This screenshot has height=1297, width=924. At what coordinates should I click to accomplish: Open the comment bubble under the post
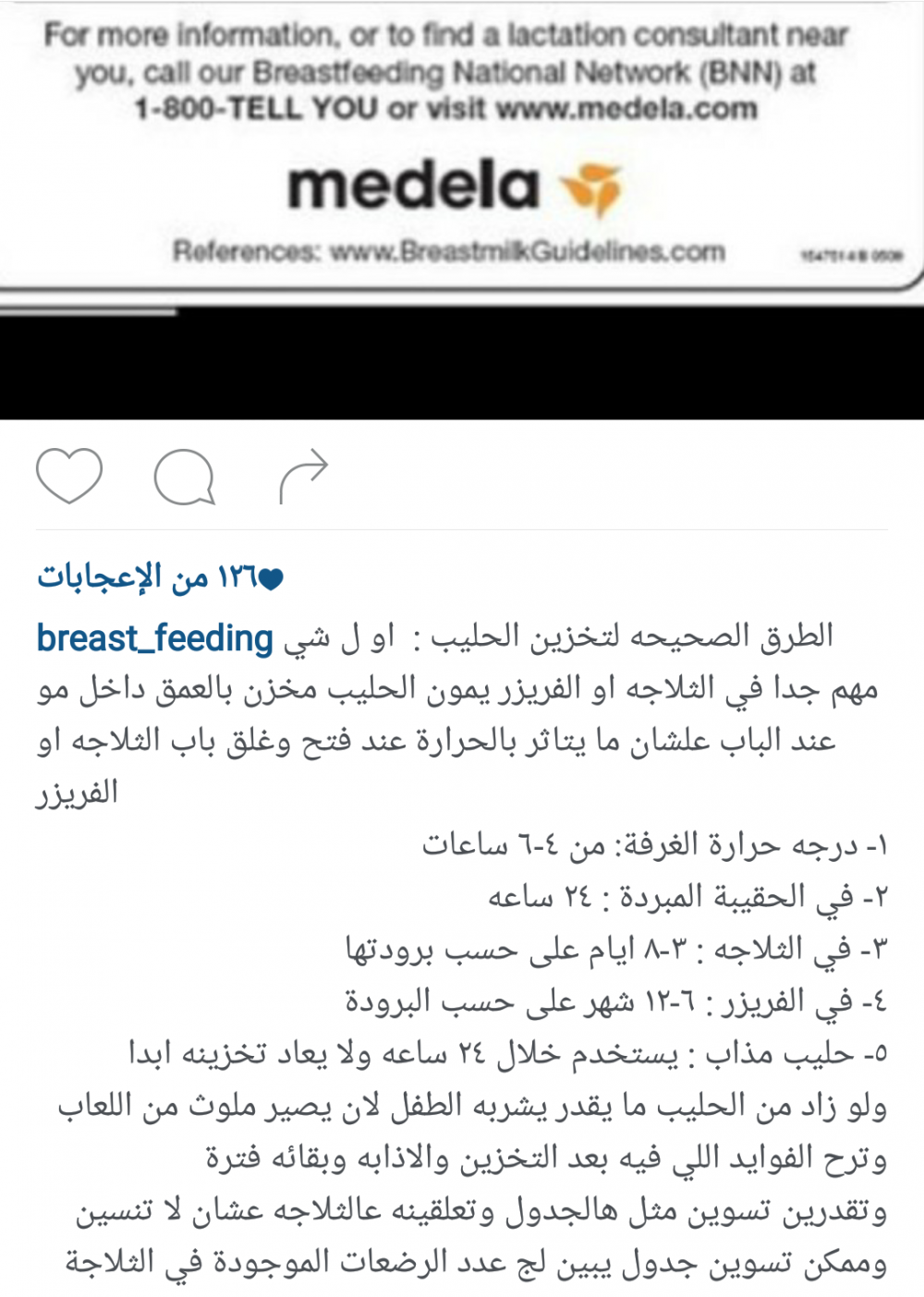click(x=184, y=477)
